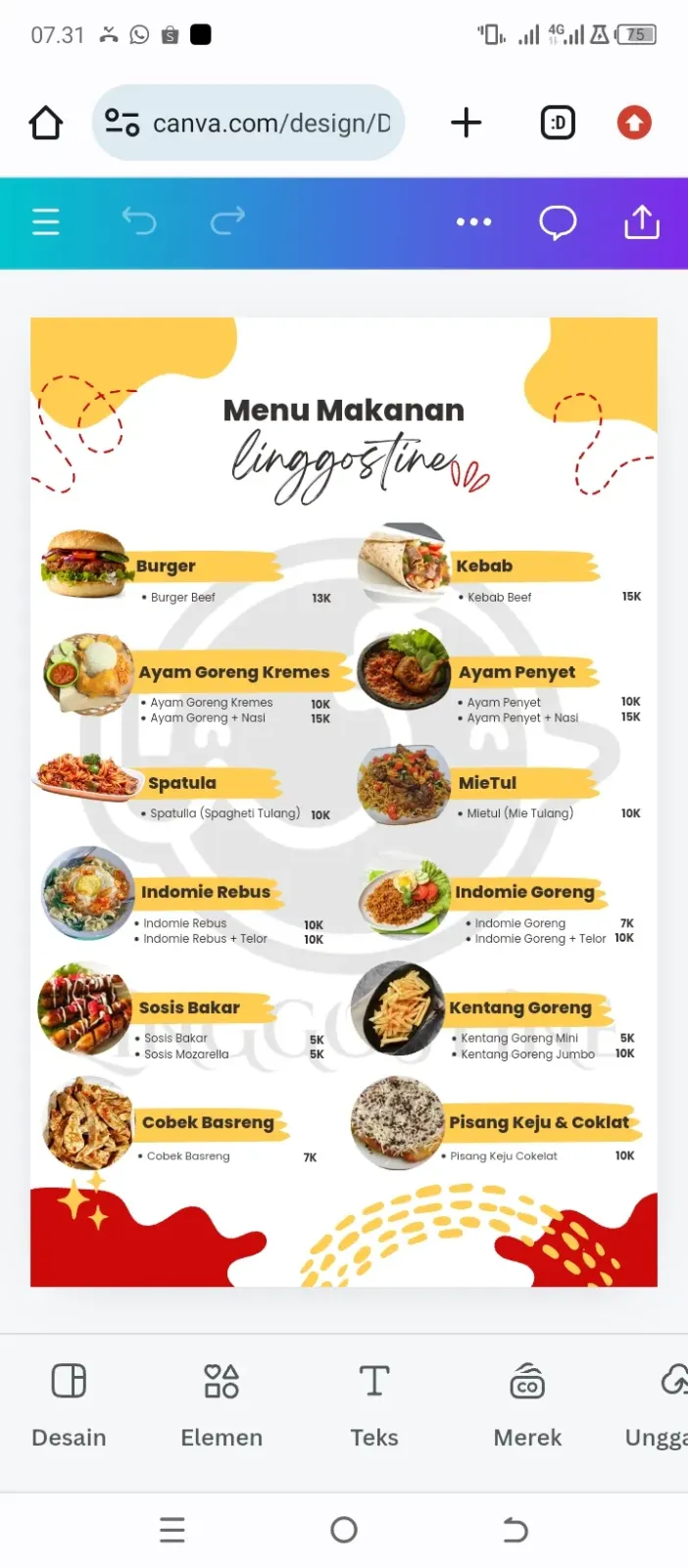Go back with the system back button
Viewport: 688px width, 1568px height.
click(x=516, y=1530)
